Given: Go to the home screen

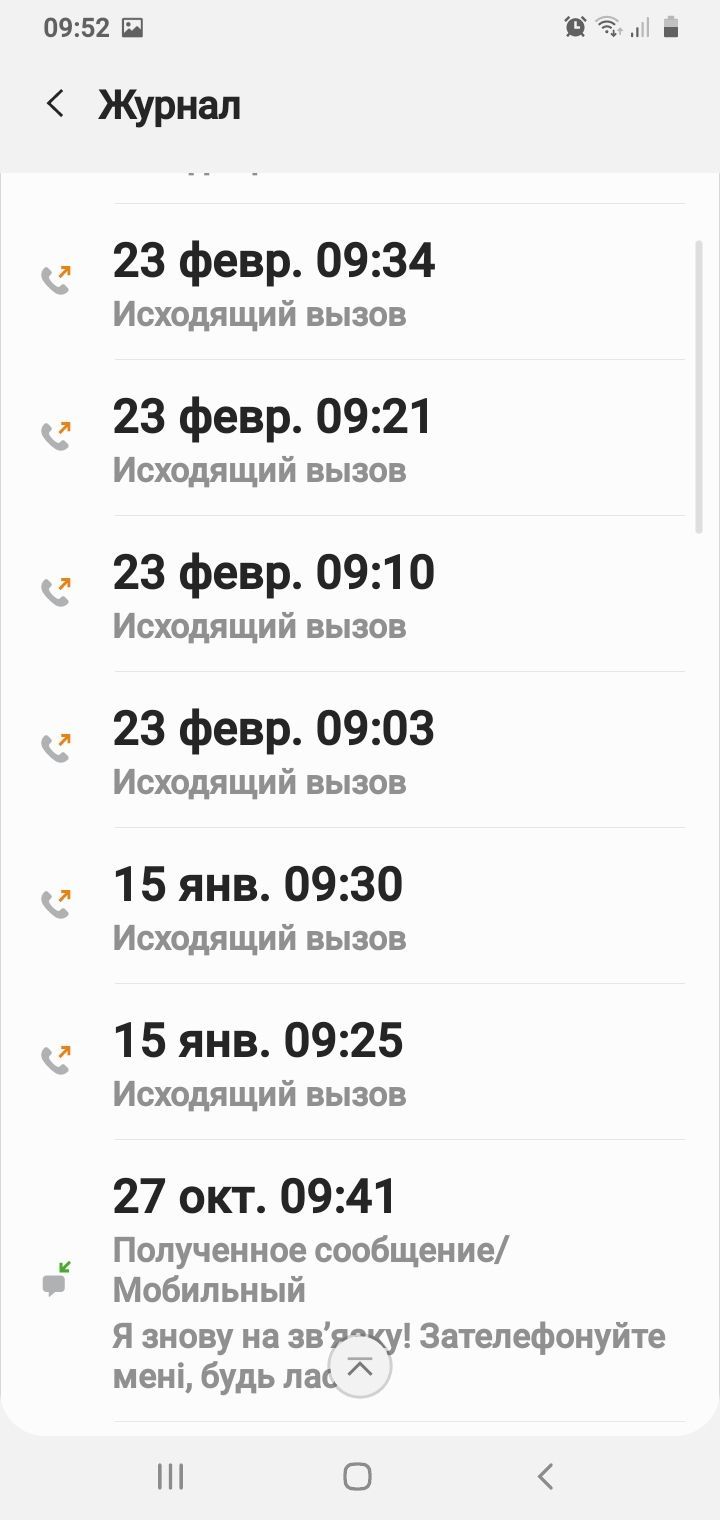Looking at the screenshot, I should pos(358,1476).
